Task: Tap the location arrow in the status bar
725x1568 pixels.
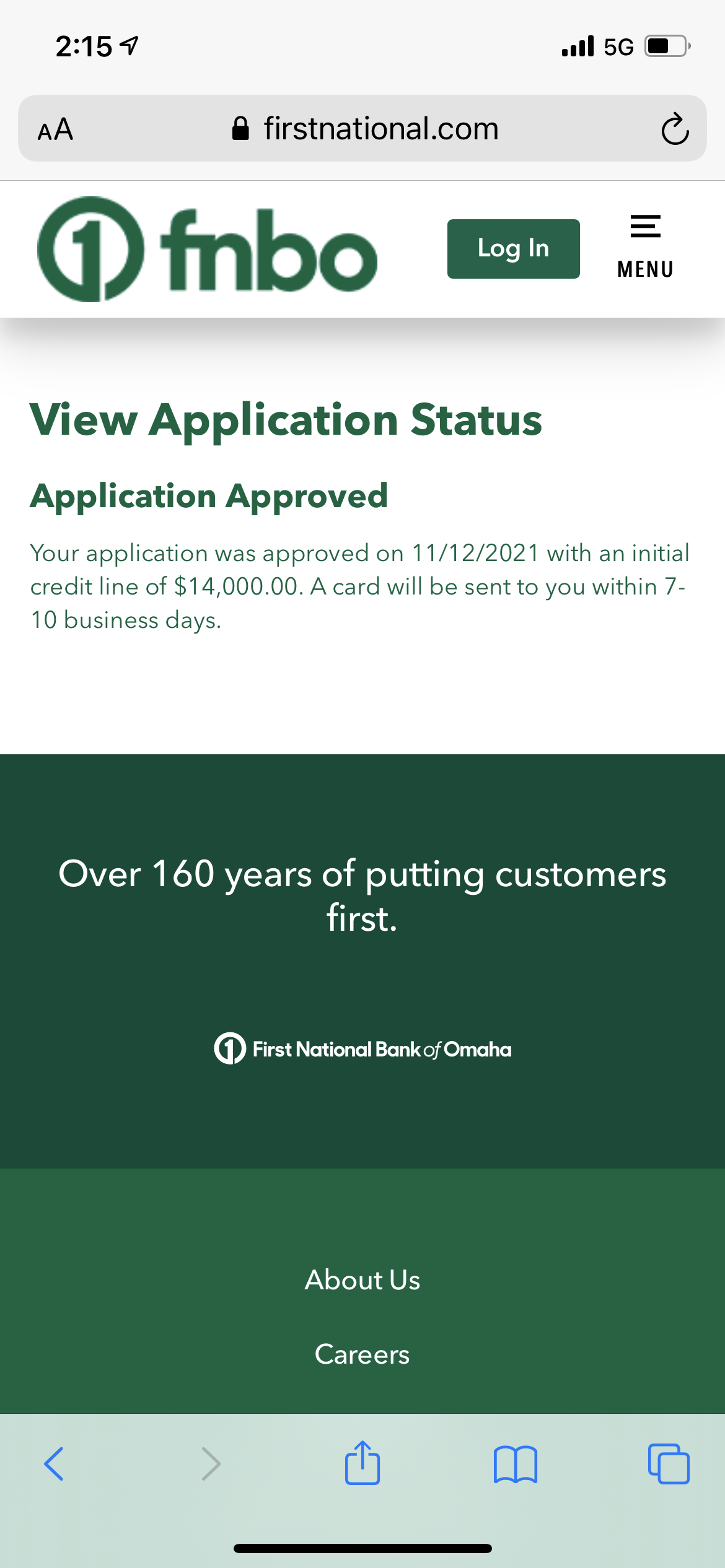Action: click(x=128, y=45)
